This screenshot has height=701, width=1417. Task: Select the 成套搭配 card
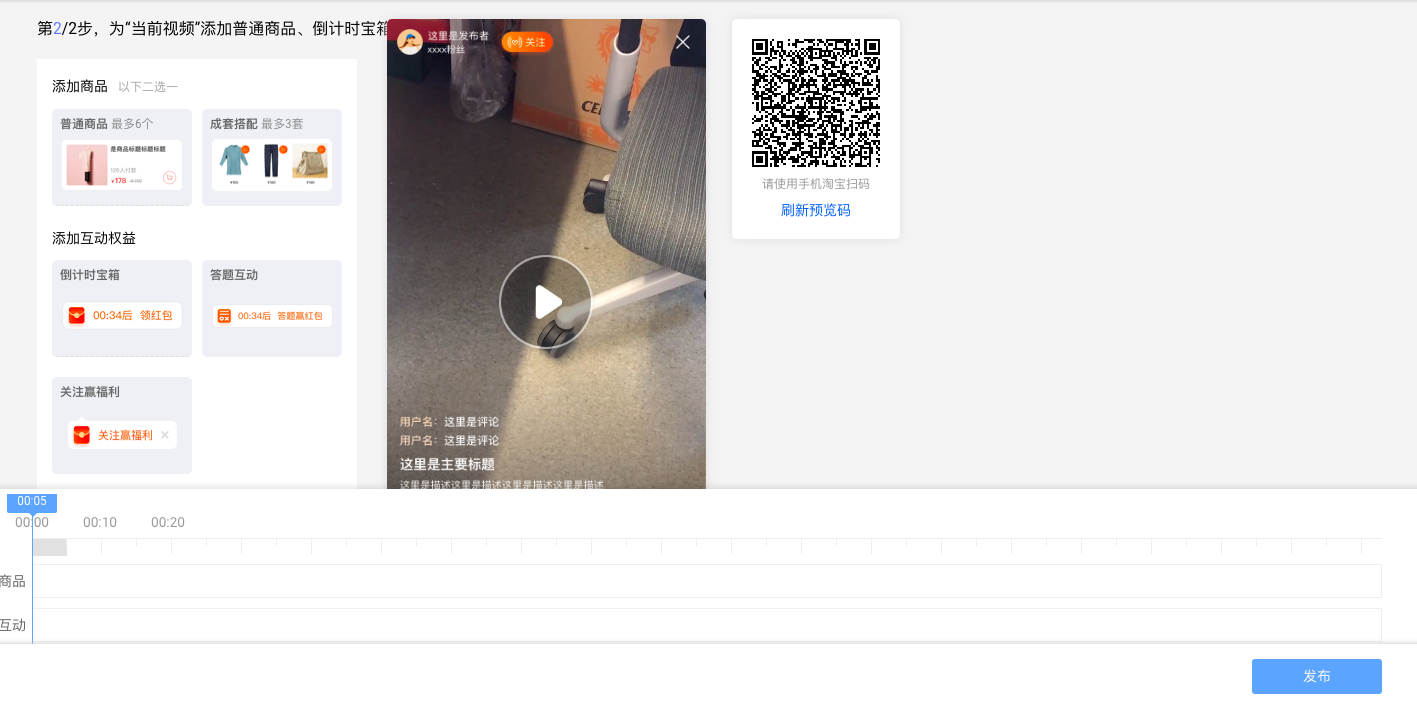pos(271,158)
